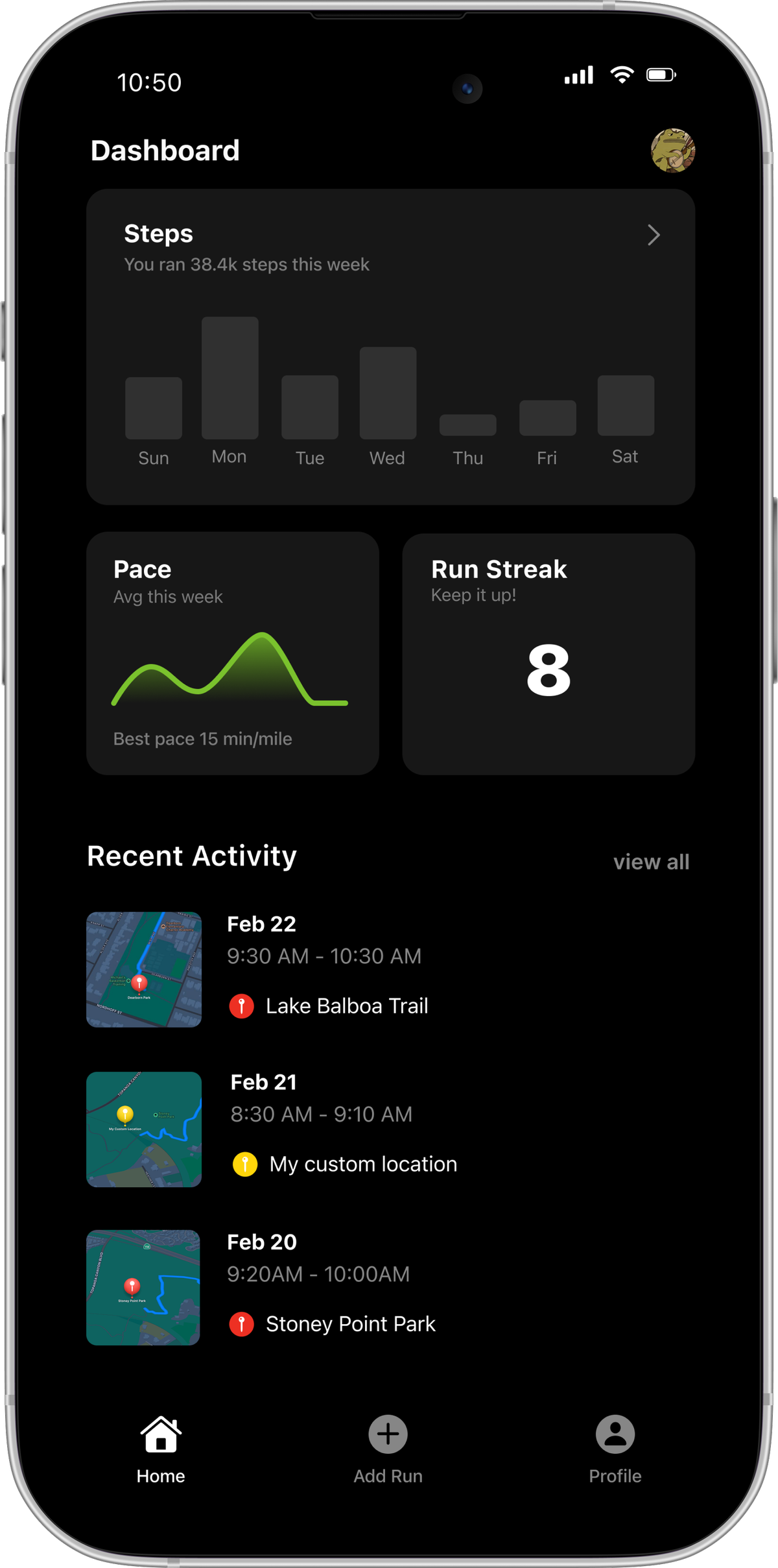Tap the Add Run plus icon
The width and height of the screenshot is (778, 1568).
(x=388, y=1434)
